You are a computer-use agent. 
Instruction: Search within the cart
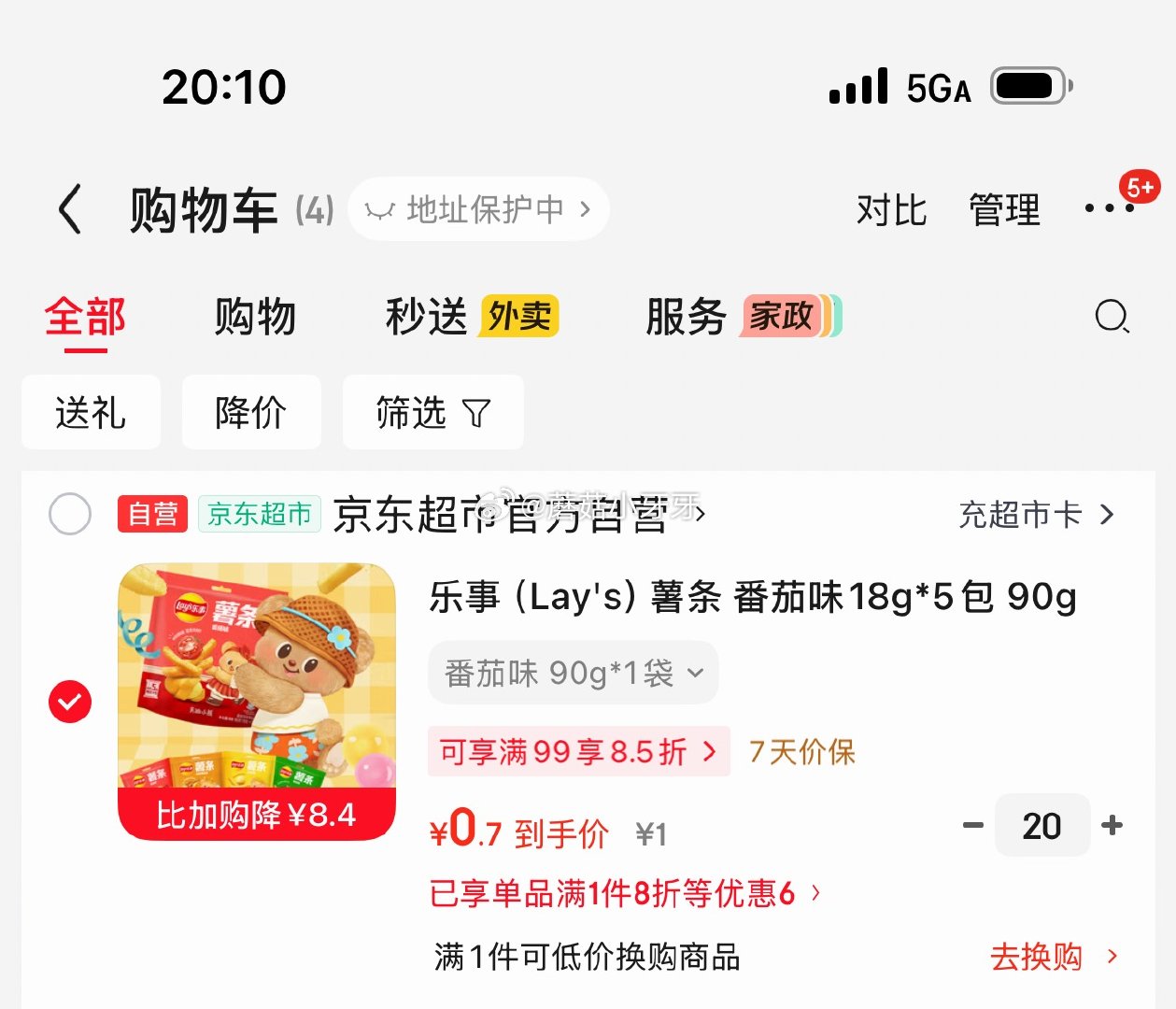click(x=1112, y=318)
